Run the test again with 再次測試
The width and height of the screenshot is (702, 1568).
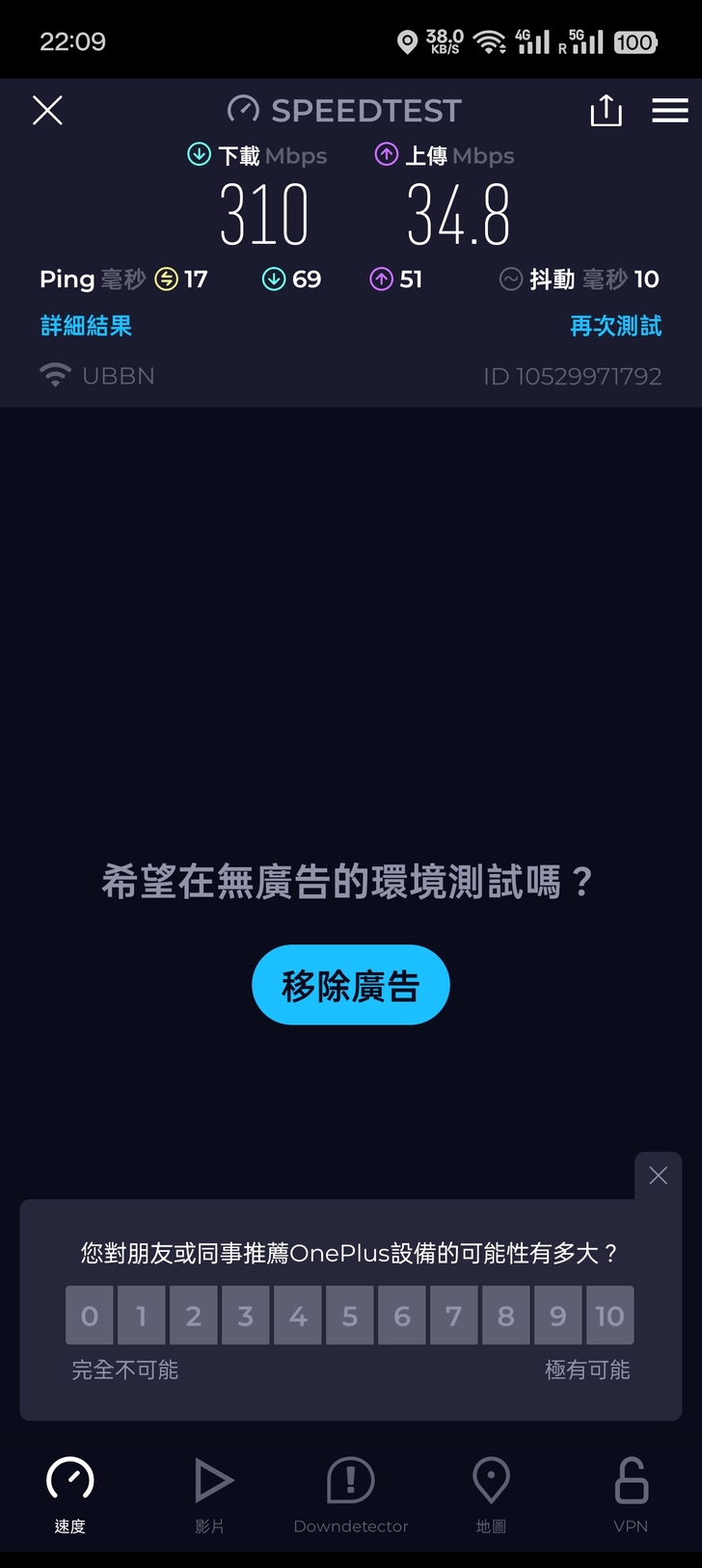coord(615,326)
